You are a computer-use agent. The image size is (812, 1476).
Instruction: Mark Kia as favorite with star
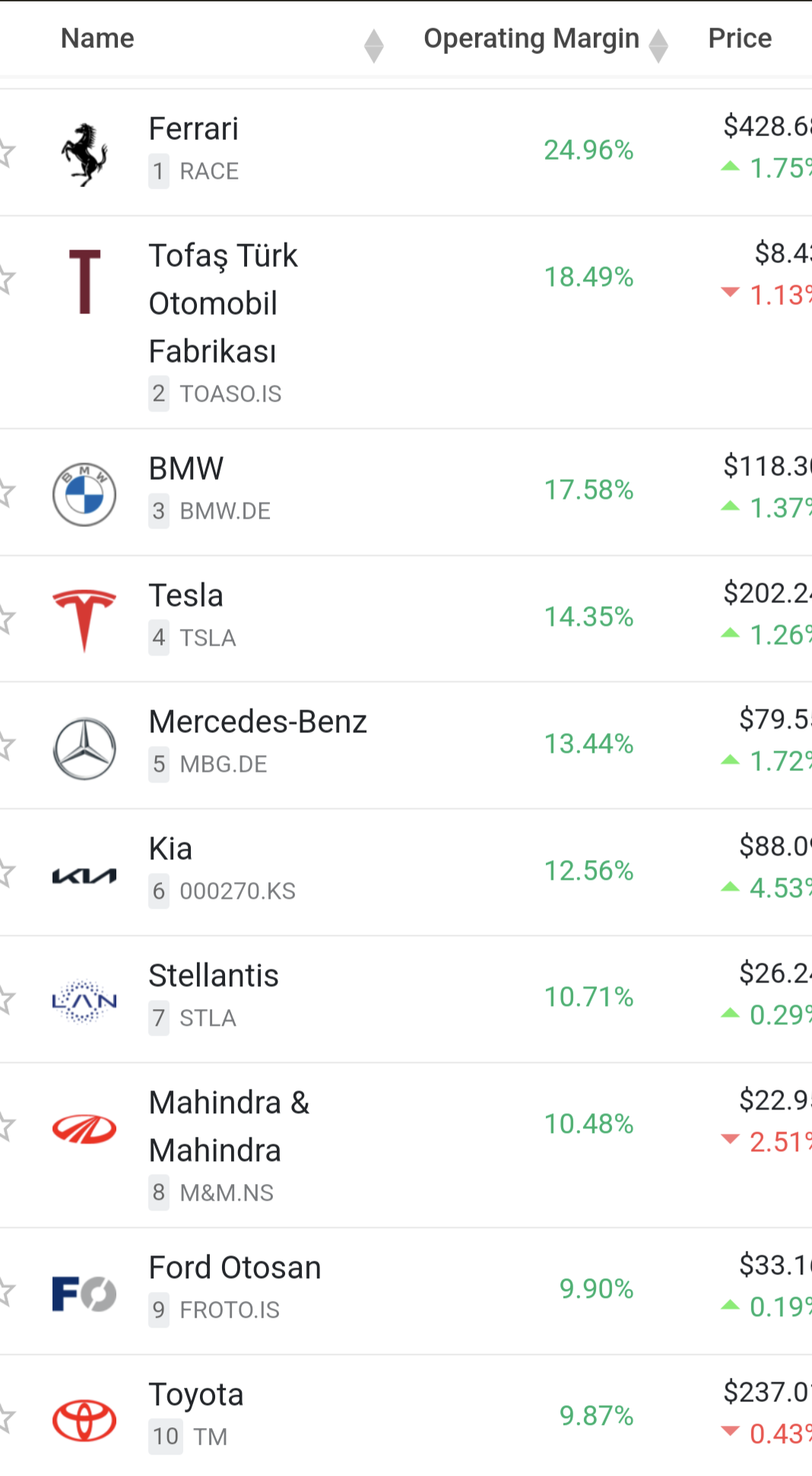tap(6, 873)
